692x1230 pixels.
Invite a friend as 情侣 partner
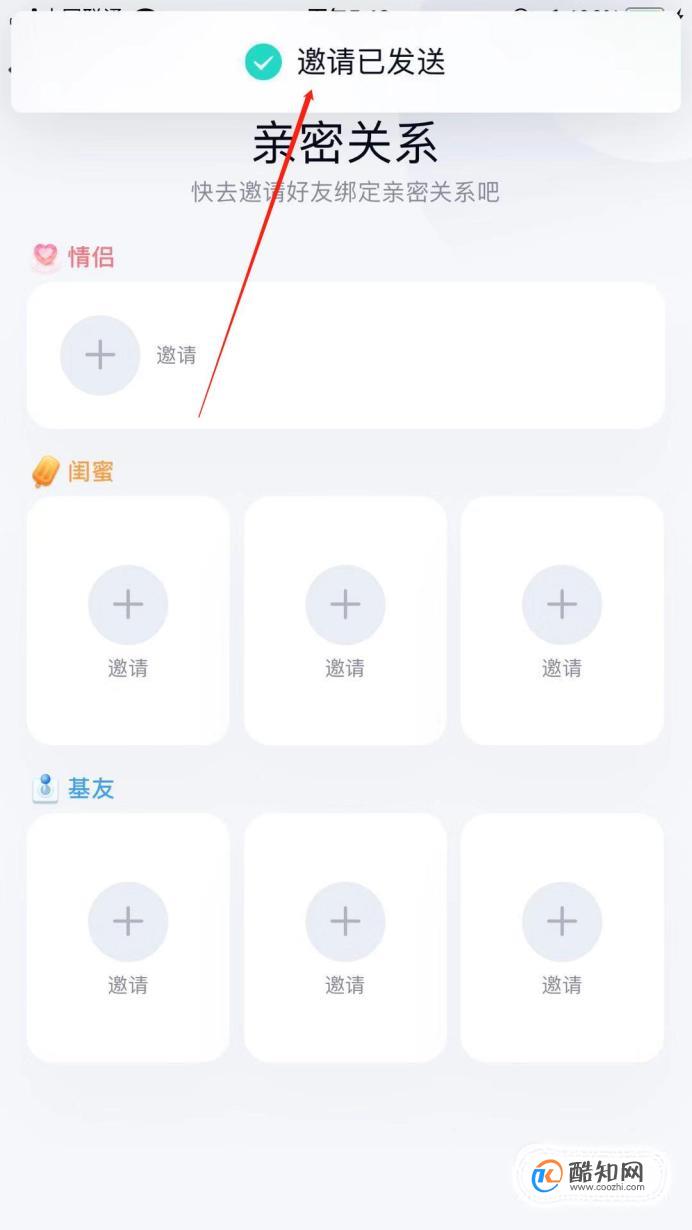(100, 355)
